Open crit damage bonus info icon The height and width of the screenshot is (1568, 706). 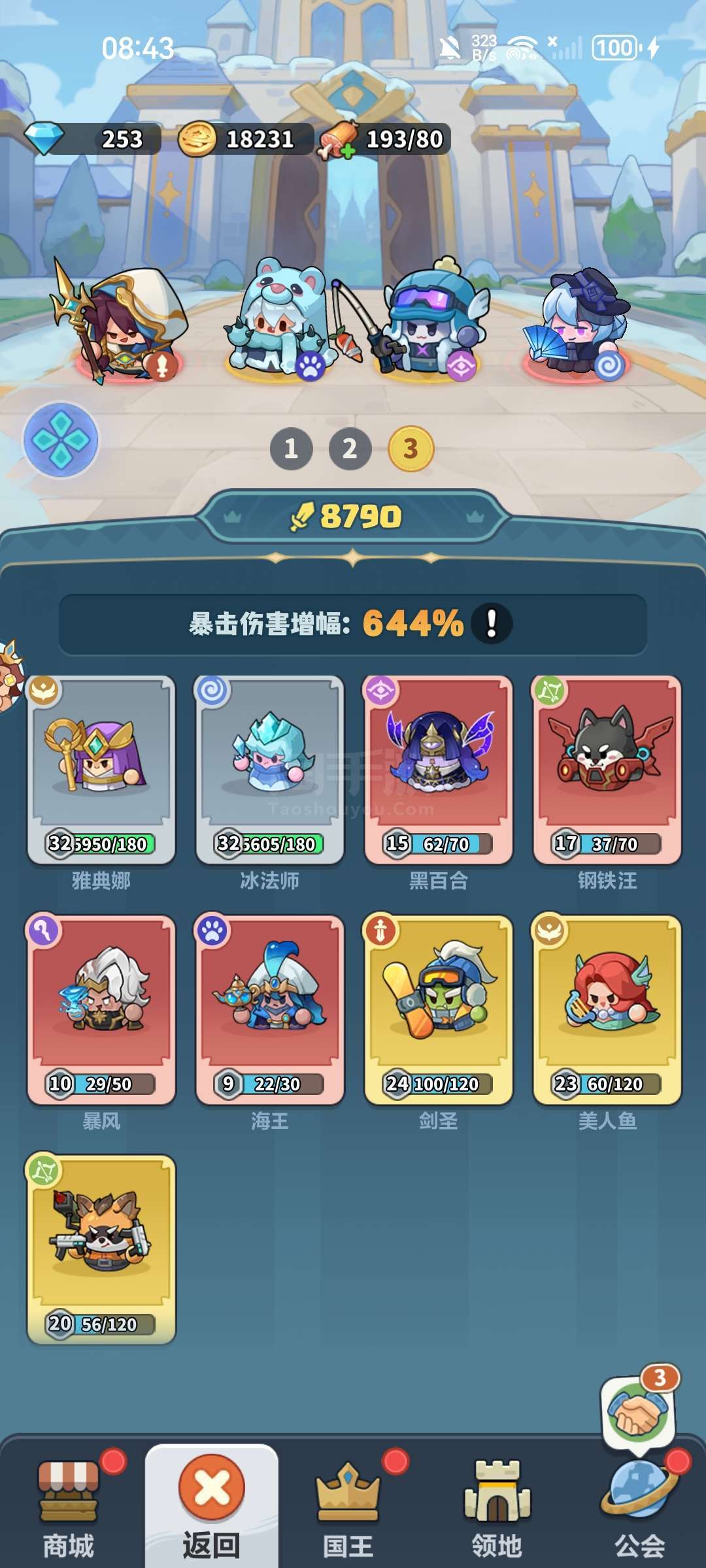tap(492, 623)
